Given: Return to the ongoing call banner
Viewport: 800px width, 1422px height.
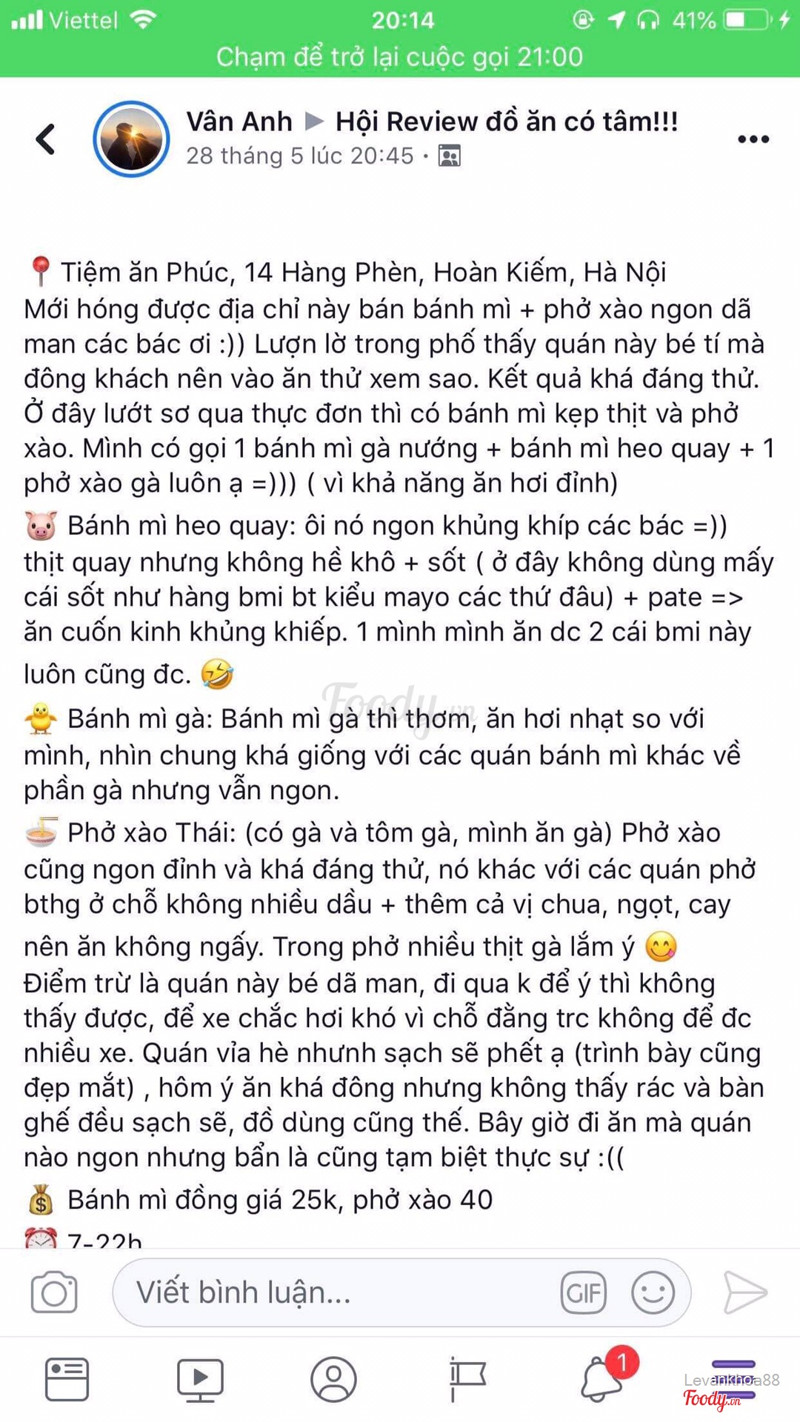Looking at the screenshot, I should pyautogui.click(x=400, y=57).
